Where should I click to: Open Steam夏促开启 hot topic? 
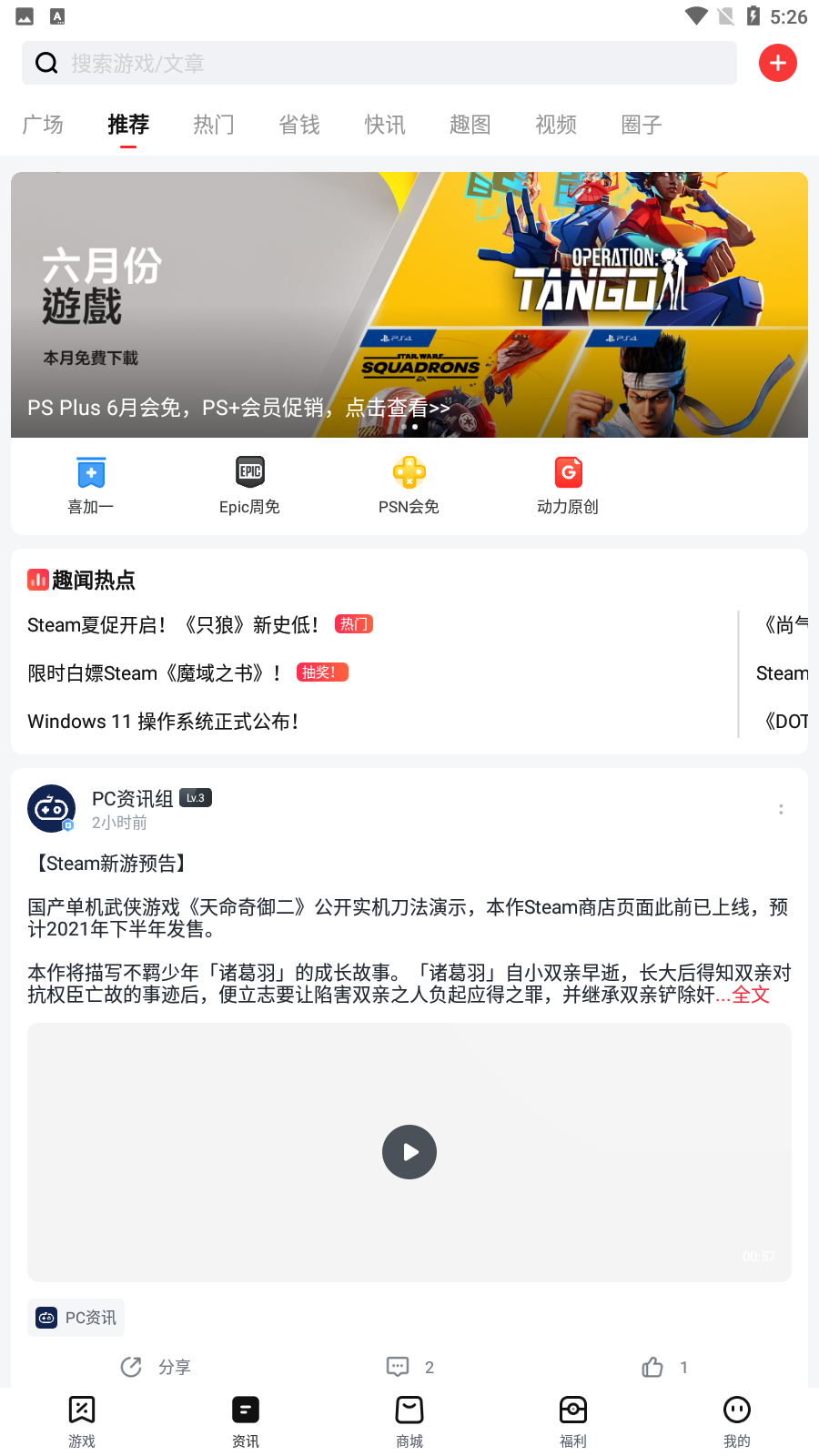click(173, 625)
